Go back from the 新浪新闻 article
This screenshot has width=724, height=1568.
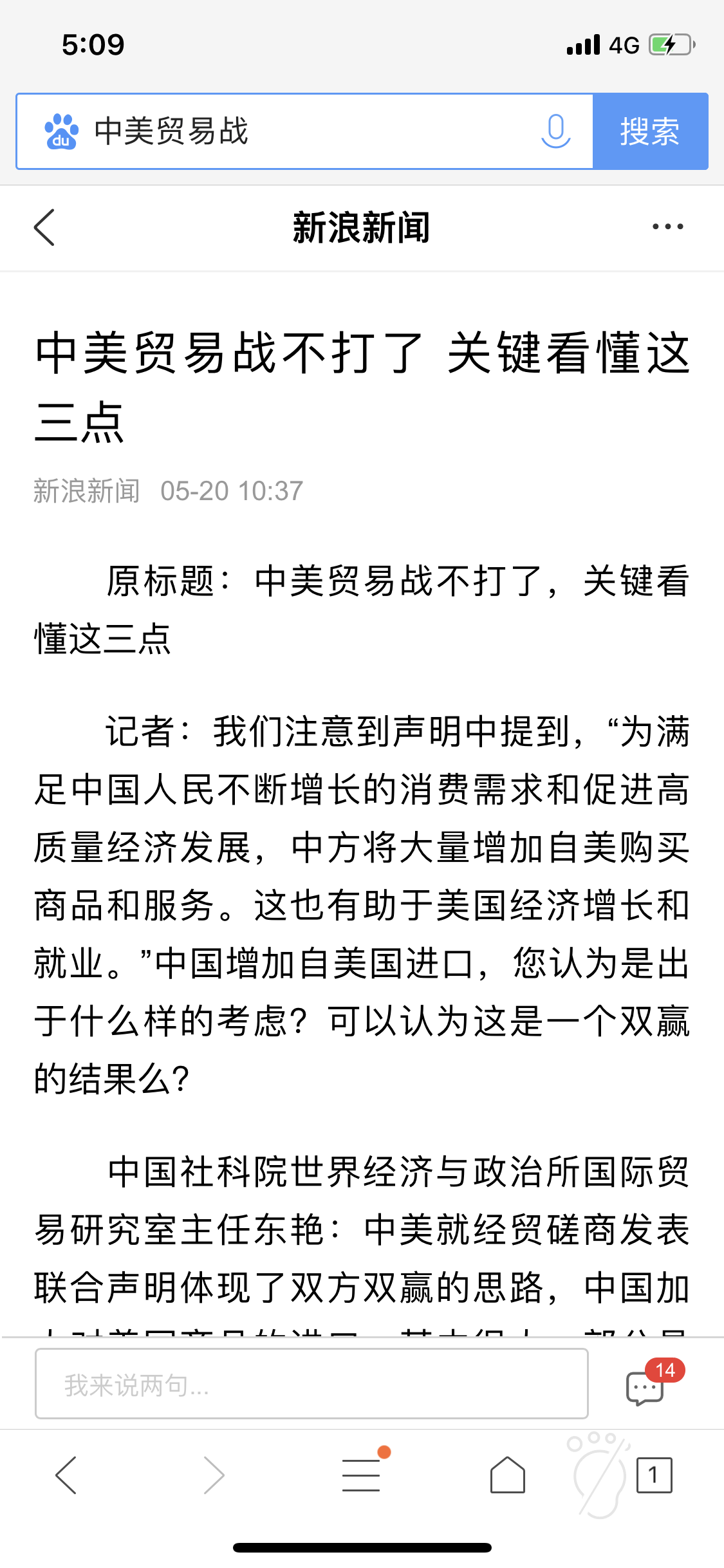click(44, 227)
